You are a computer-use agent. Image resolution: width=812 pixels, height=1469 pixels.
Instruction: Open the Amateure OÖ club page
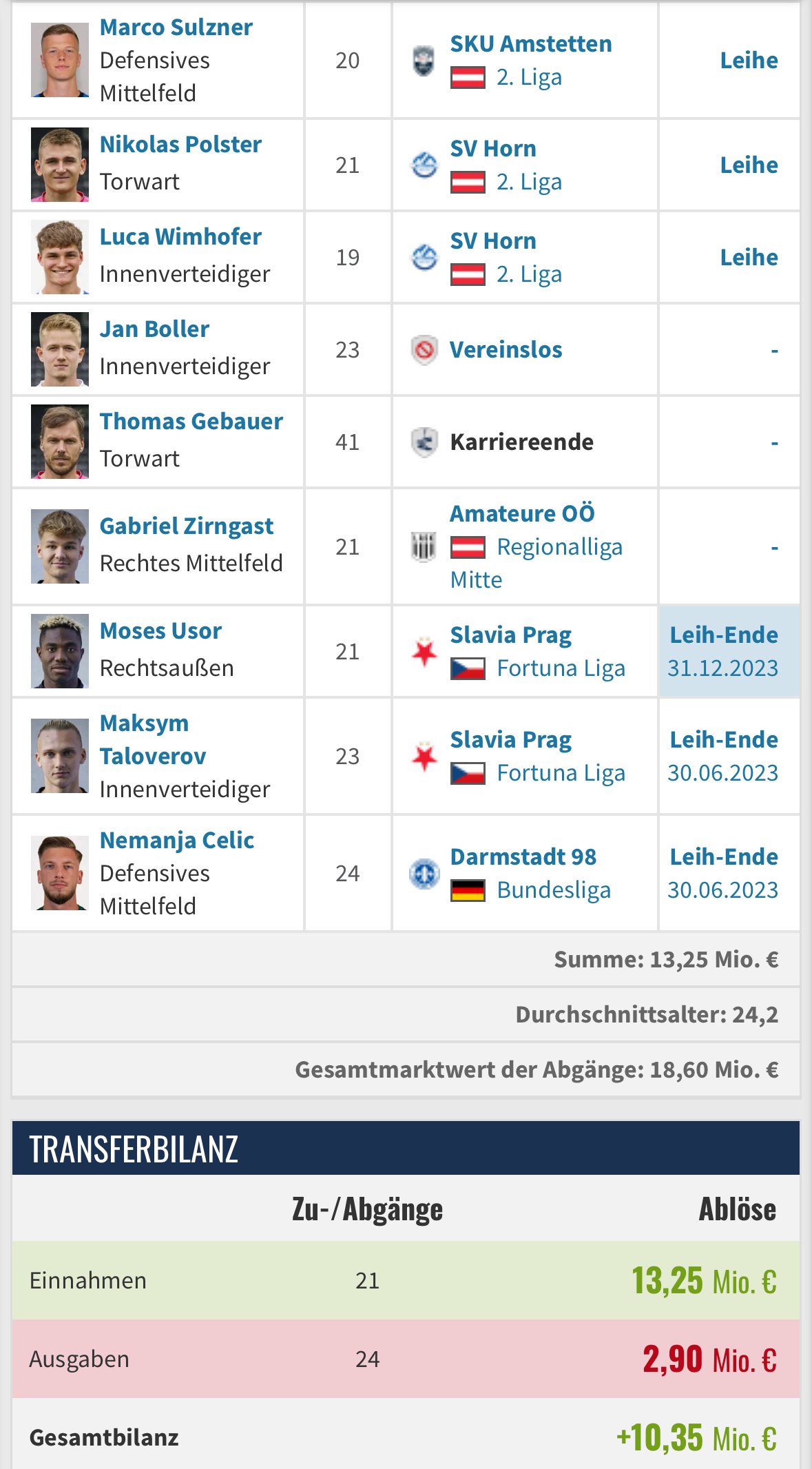tap(522, 514)
